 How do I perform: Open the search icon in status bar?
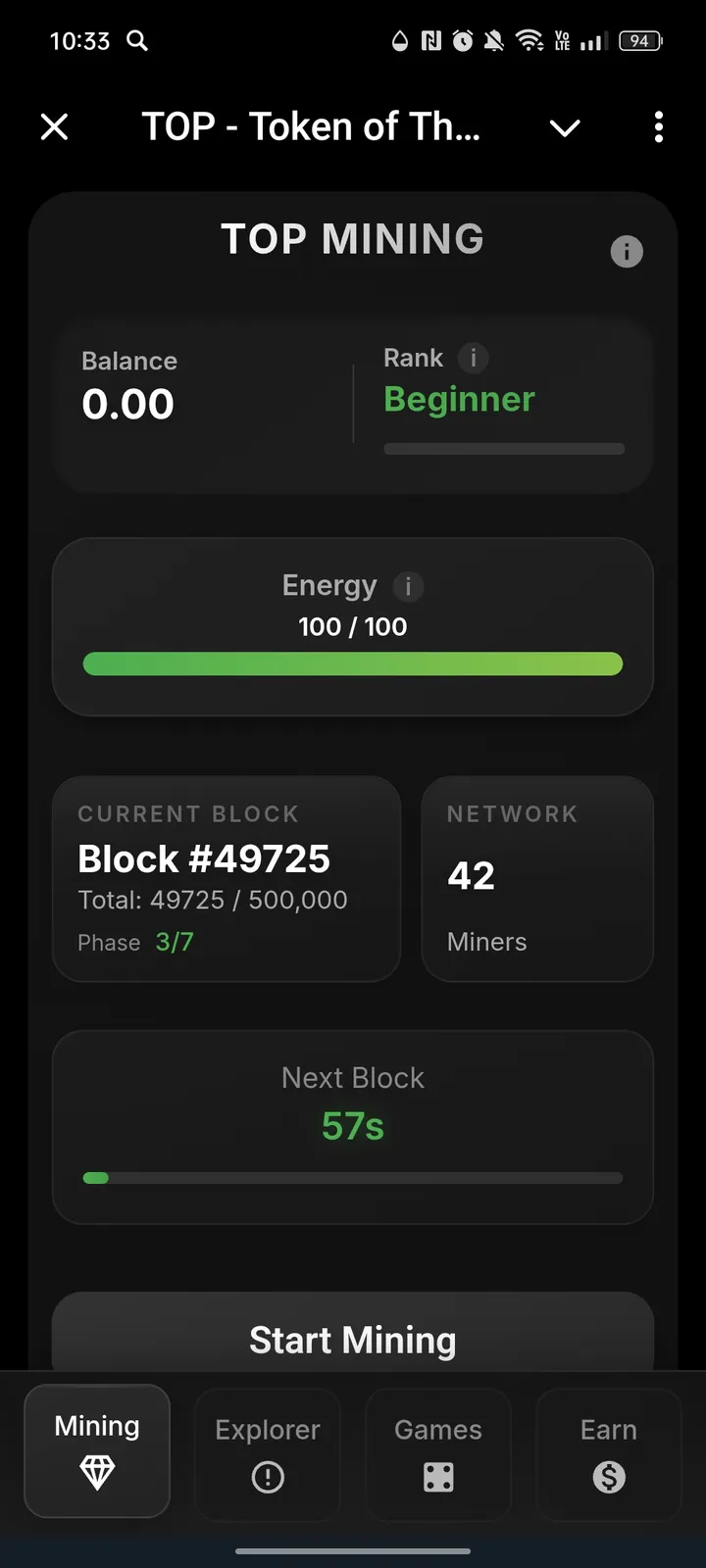pos(137,41)
